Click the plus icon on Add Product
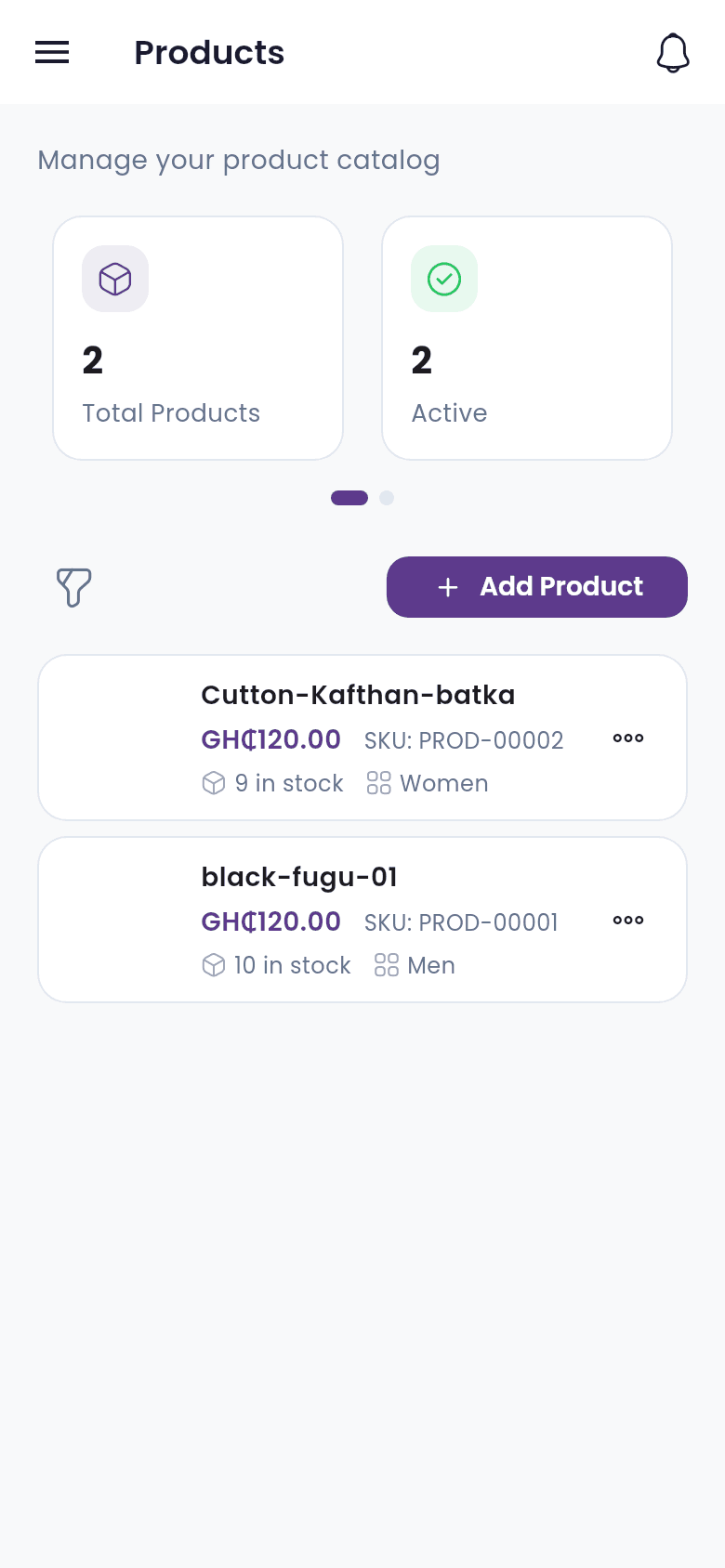The height and width of the screenshot is (1568, 725). 448,587
